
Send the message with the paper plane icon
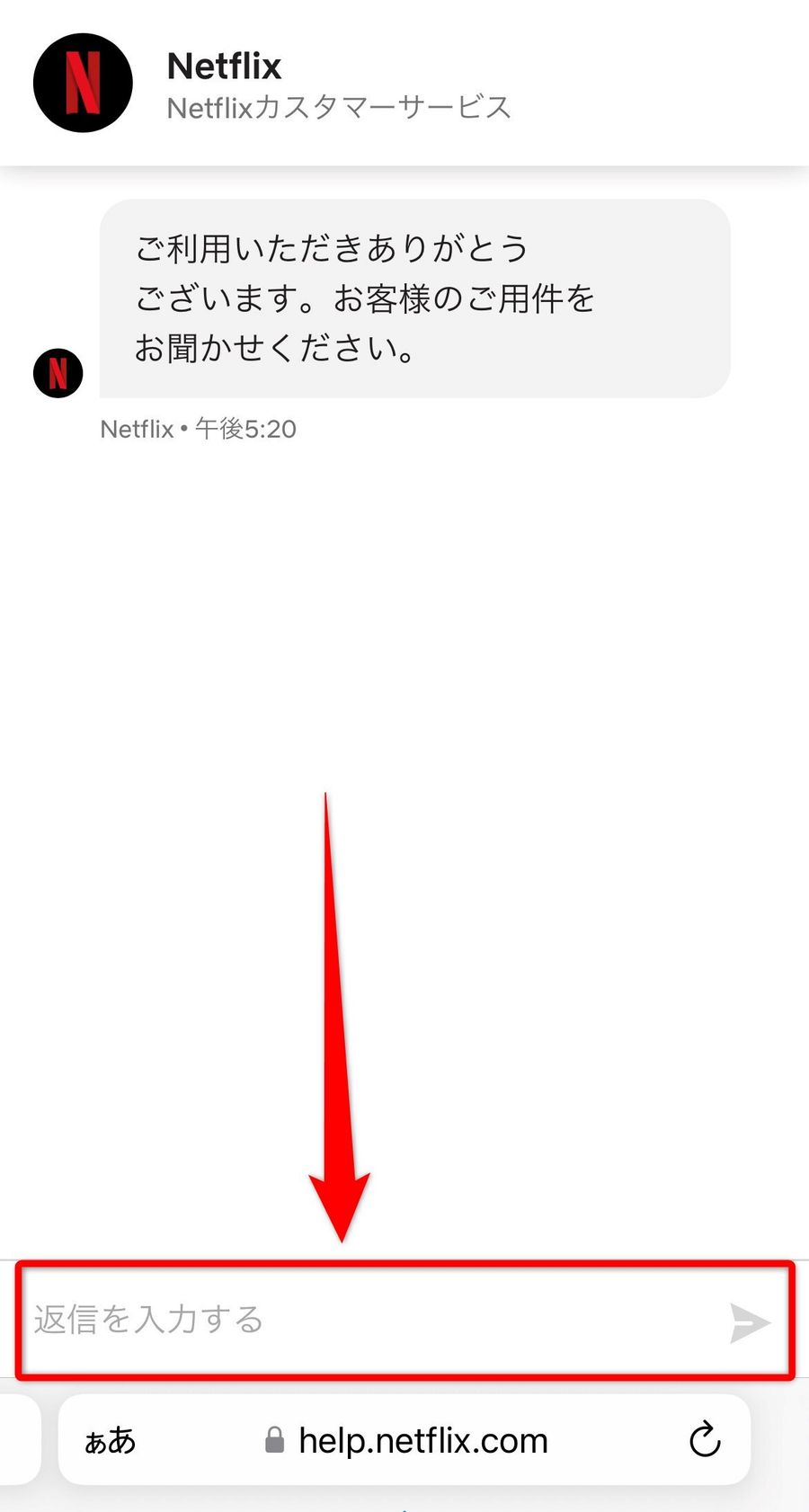pos(750,1322)
